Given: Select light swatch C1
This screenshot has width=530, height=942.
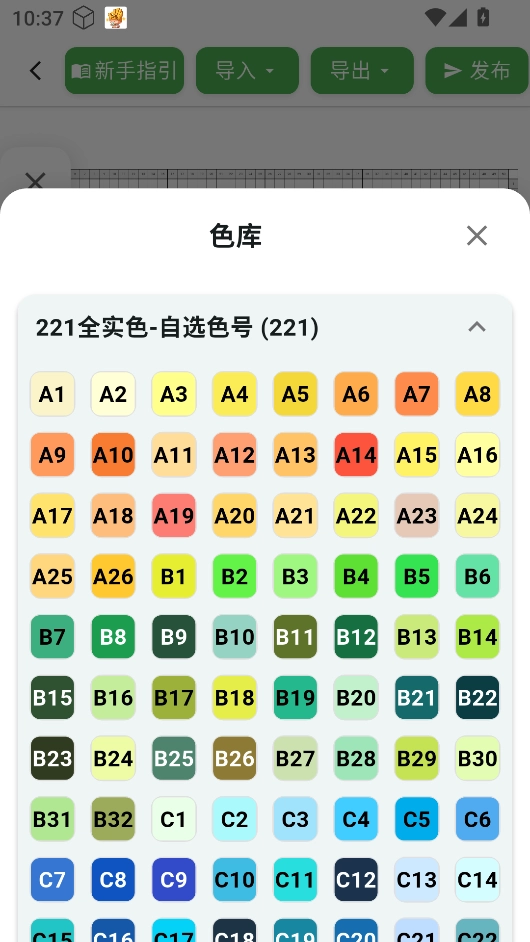Looking at the screenshot, I should click(174, 819).
